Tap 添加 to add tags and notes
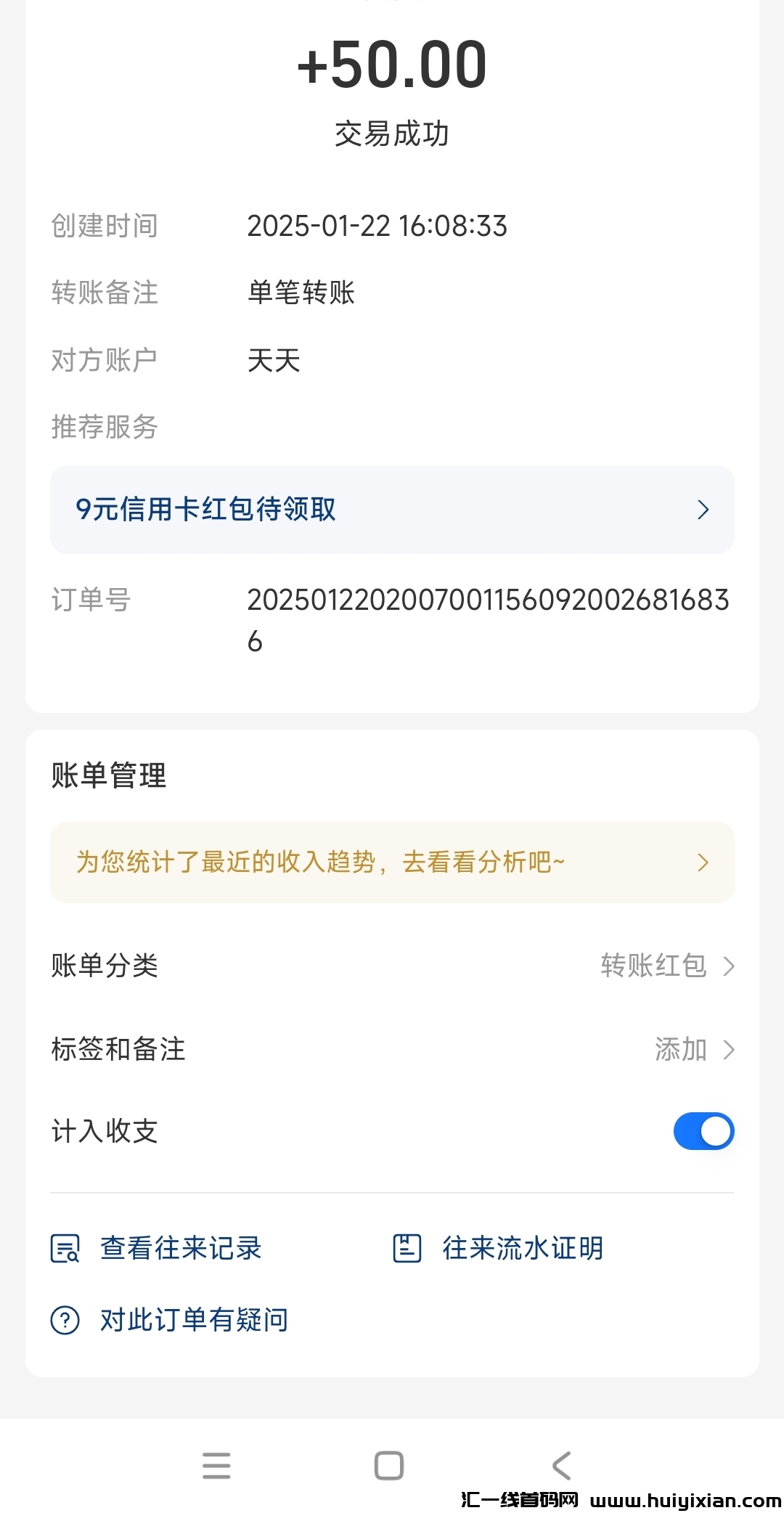This screenshot has height=1513, width=784. (681, 1049)
